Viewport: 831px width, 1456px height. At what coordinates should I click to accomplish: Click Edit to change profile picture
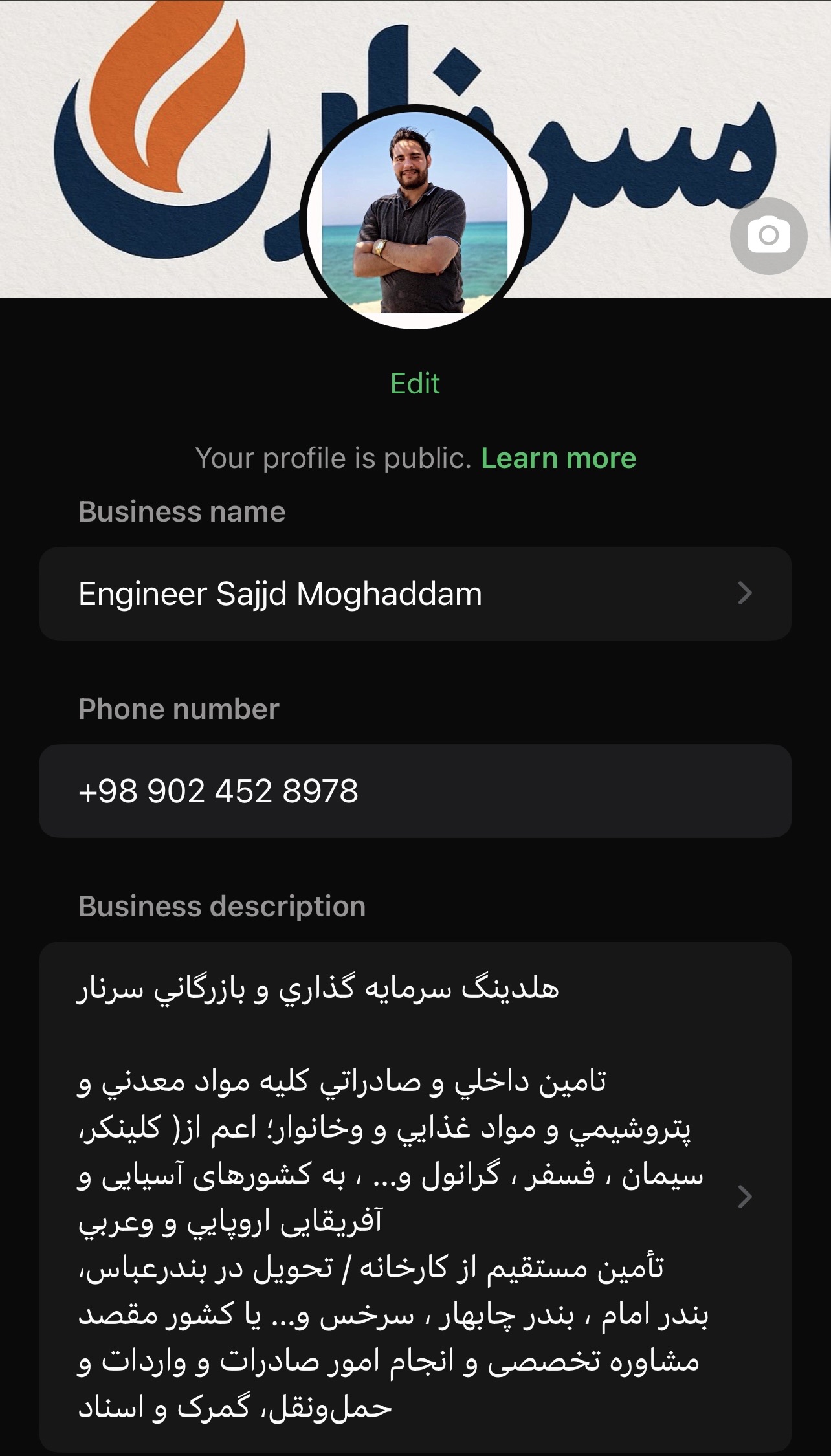tap(414, 382)
